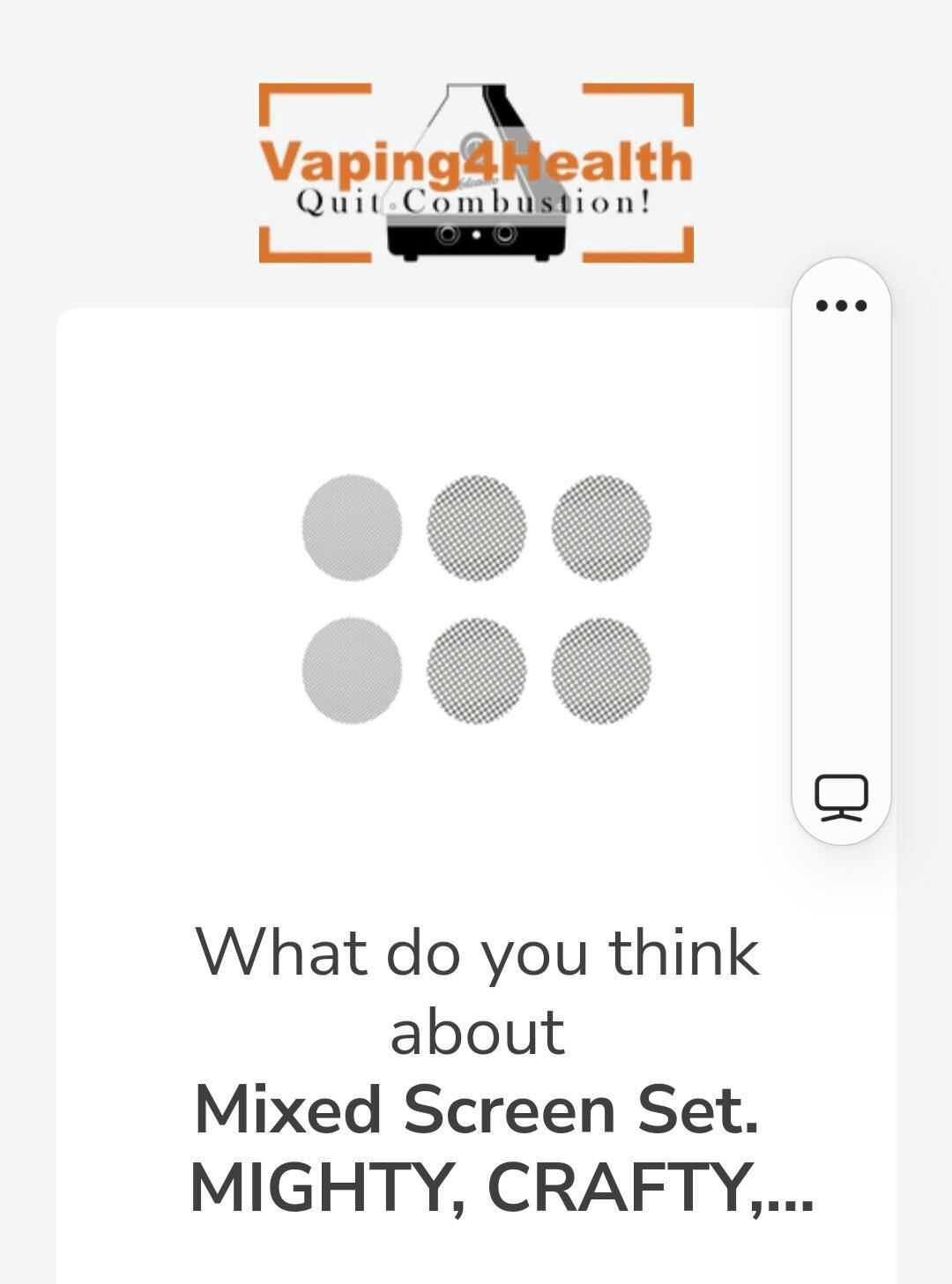Tap the desktop view monitor icon

(x=841, y=797)
